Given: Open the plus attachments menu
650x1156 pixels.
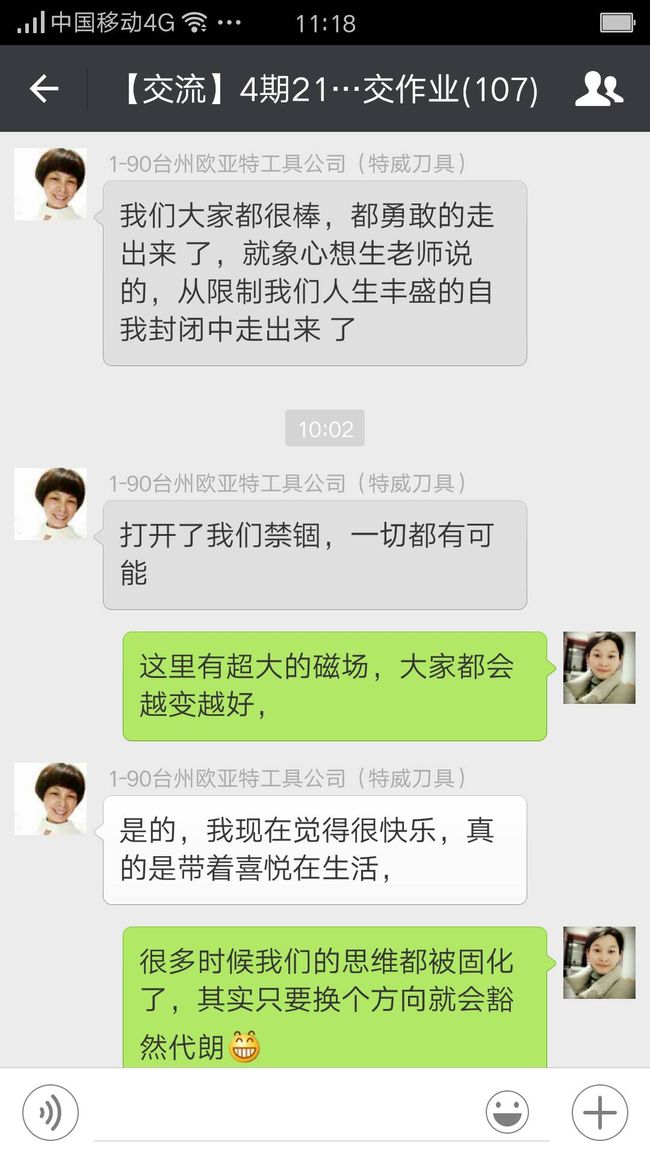Looking at the screenshot, I should pyautogui.click(x=600, y=1113).
